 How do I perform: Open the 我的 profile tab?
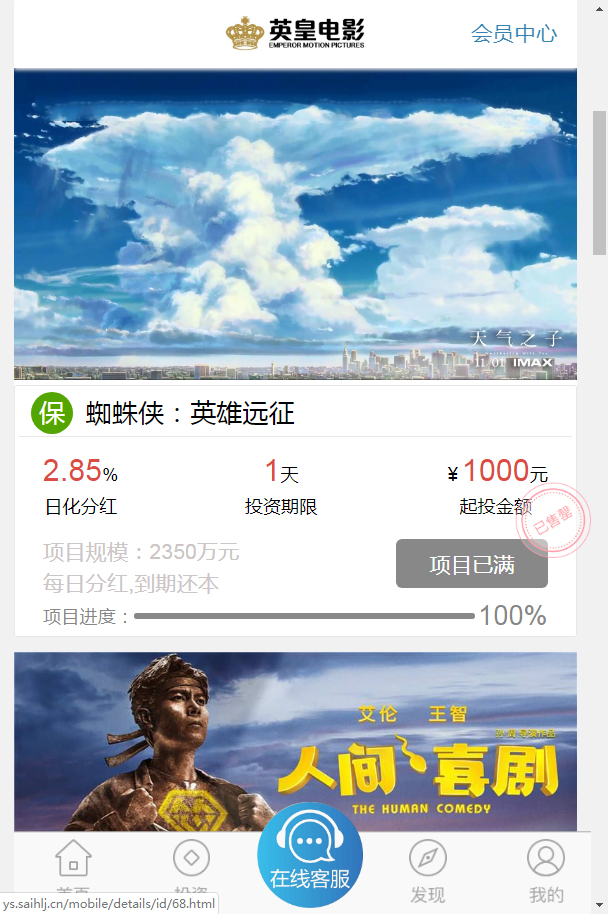(x=546, y=870)
